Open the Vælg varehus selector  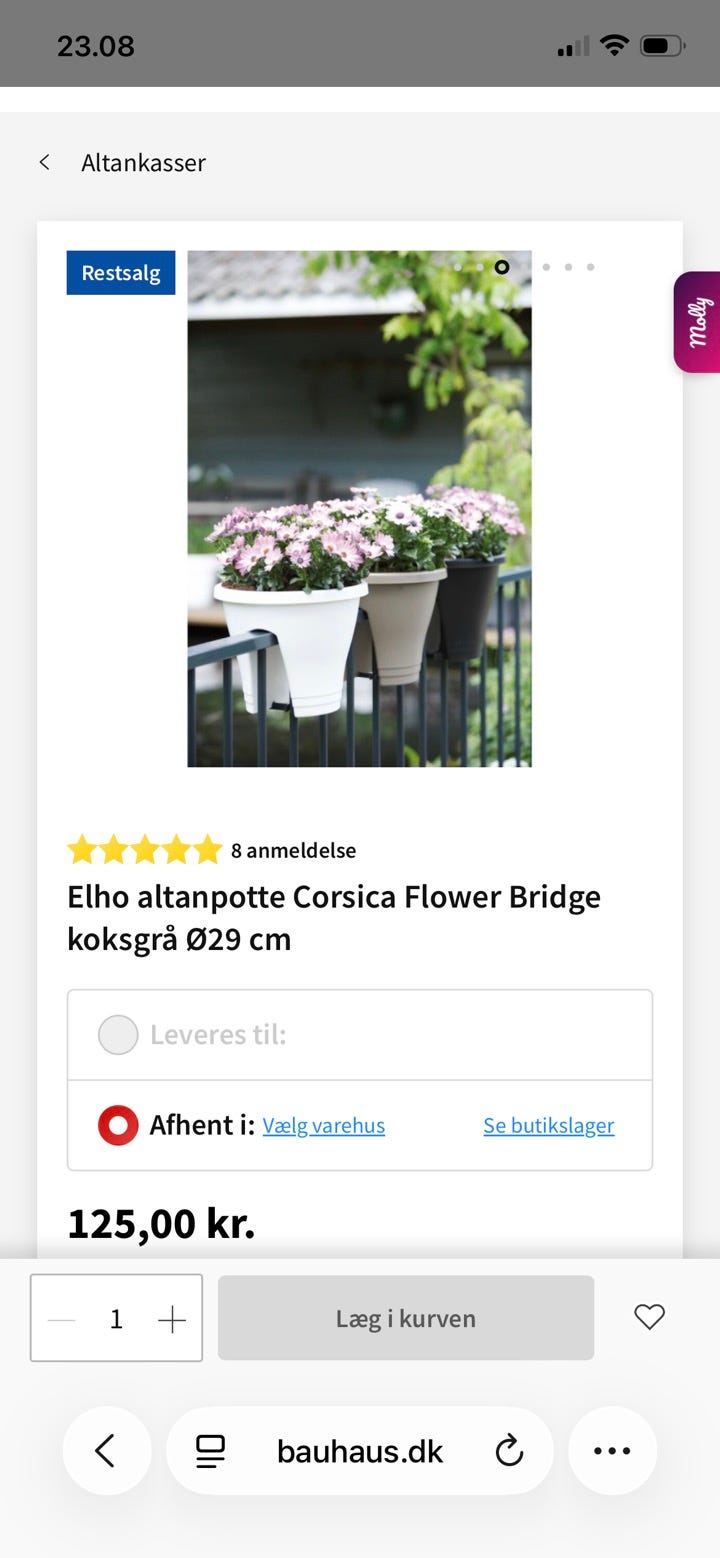click(x=323, y=1125)
